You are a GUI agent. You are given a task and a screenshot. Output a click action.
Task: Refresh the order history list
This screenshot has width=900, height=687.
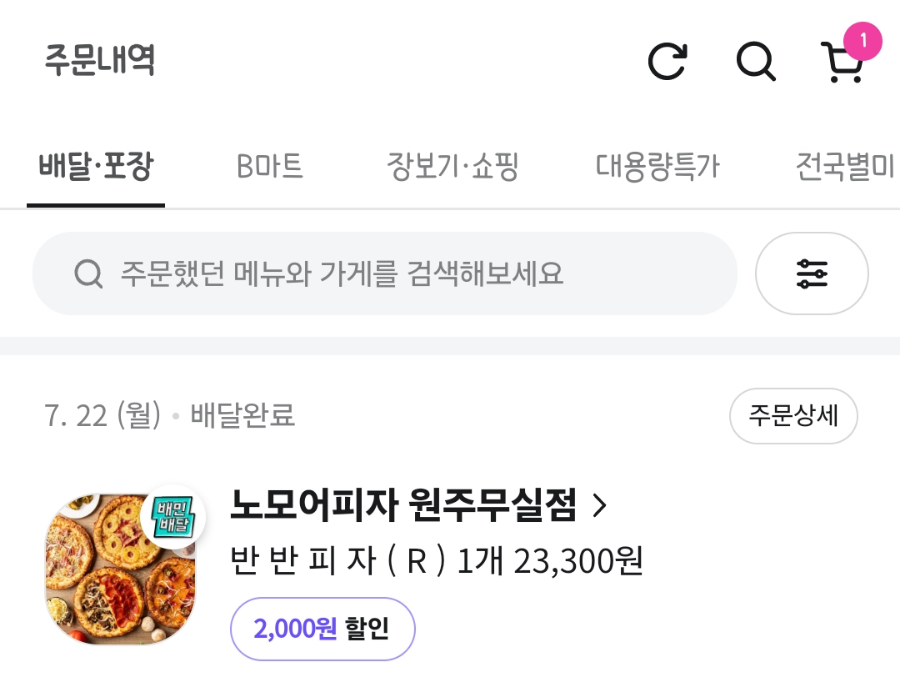tap(667, 62)
